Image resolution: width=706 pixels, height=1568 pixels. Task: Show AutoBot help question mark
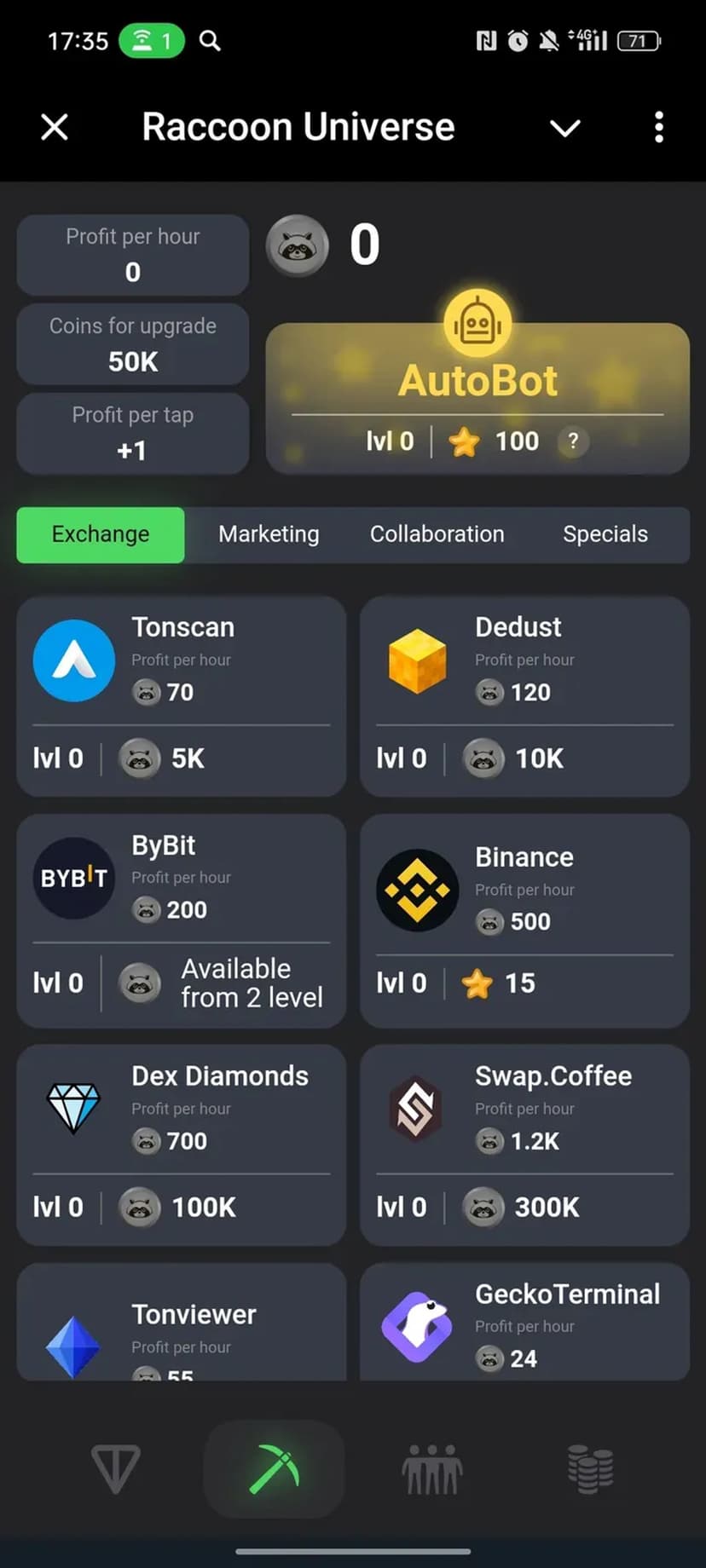tap(573, 441)
